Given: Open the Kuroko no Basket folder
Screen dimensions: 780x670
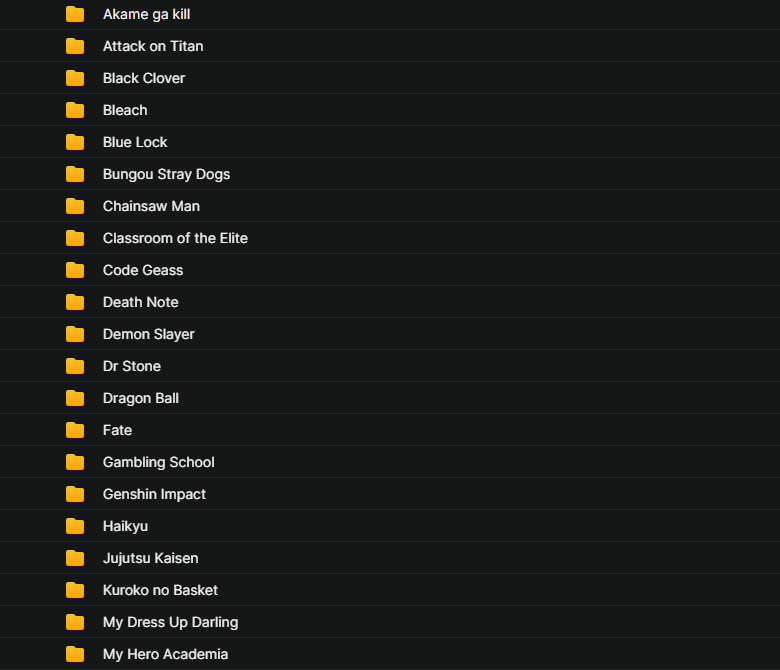Looking at the screenshot, I should click(x=160, y=590).
